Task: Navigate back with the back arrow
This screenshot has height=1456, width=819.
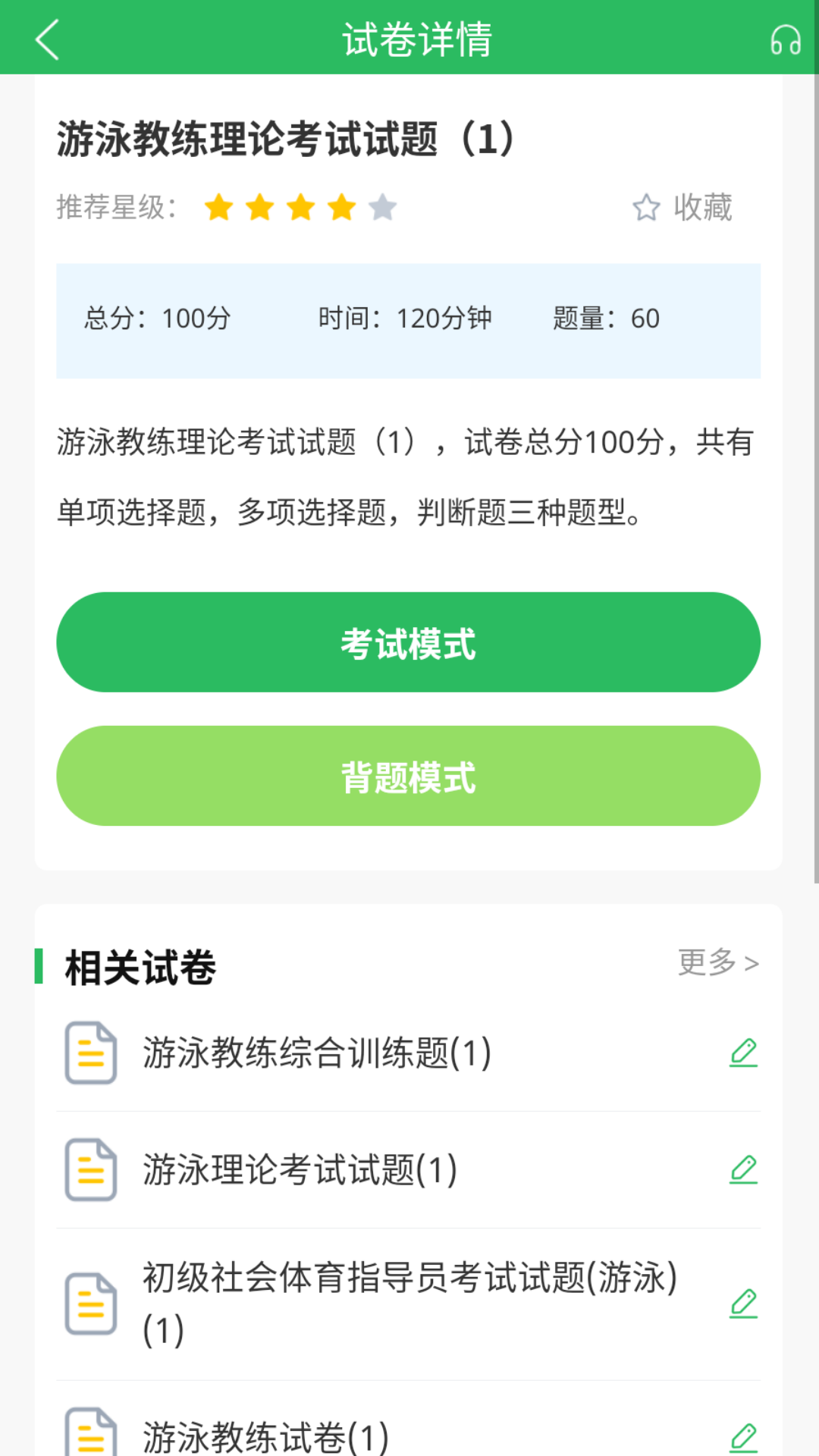Action: point(47,40)
